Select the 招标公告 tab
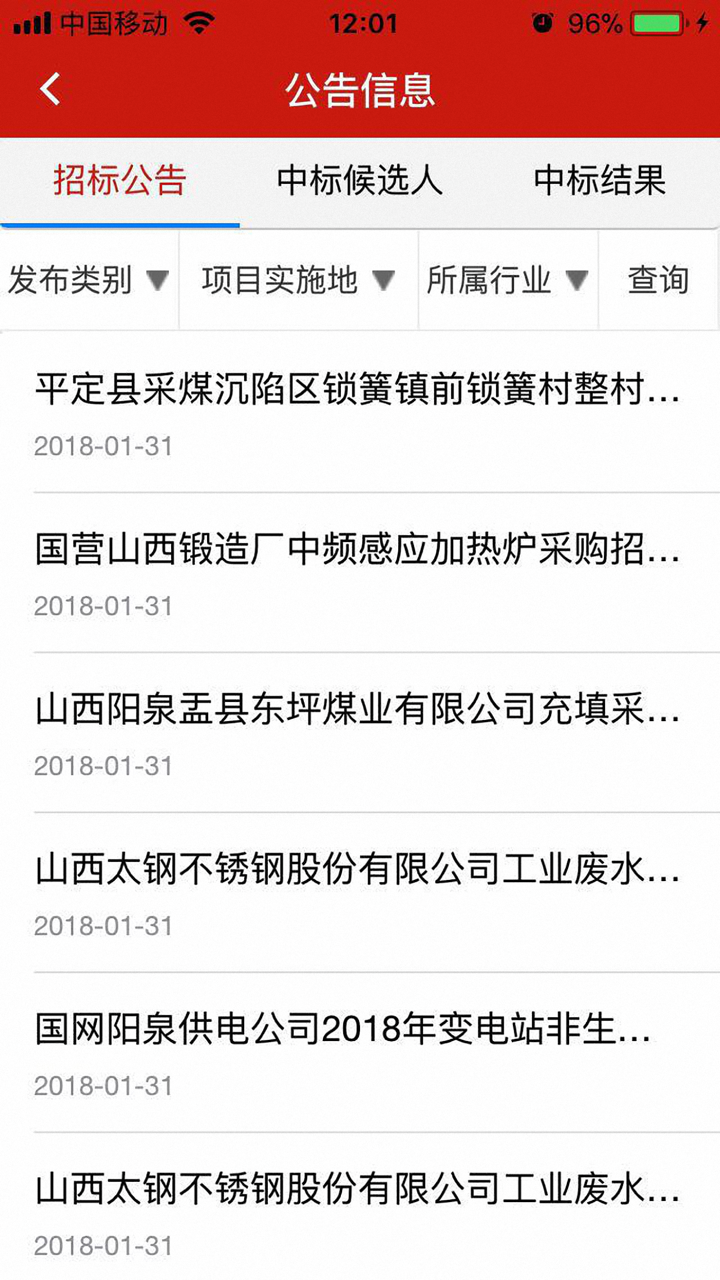The width and height of the screenshot is (720, 1280). click(x=120, y=181)
